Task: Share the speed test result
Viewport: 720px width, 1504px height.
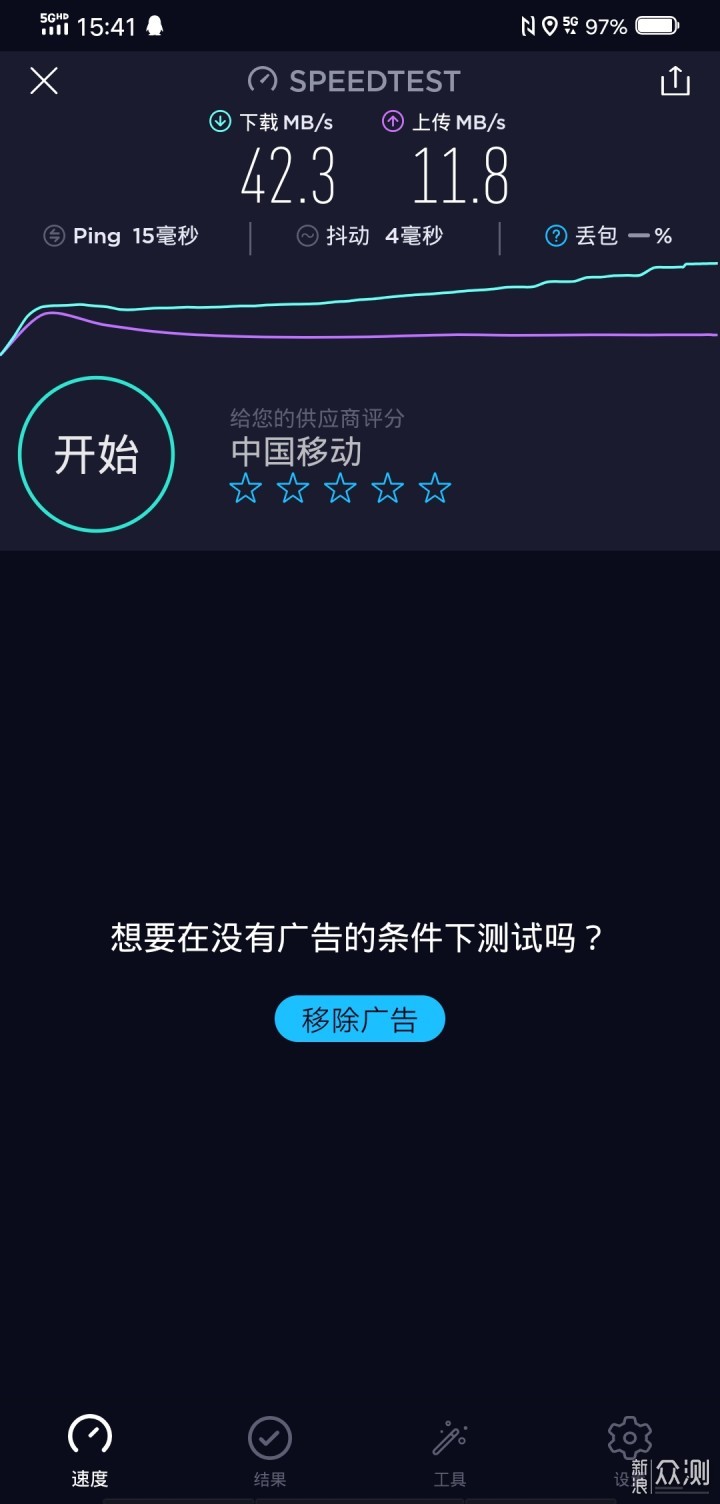Action: [x=675, y=81]
